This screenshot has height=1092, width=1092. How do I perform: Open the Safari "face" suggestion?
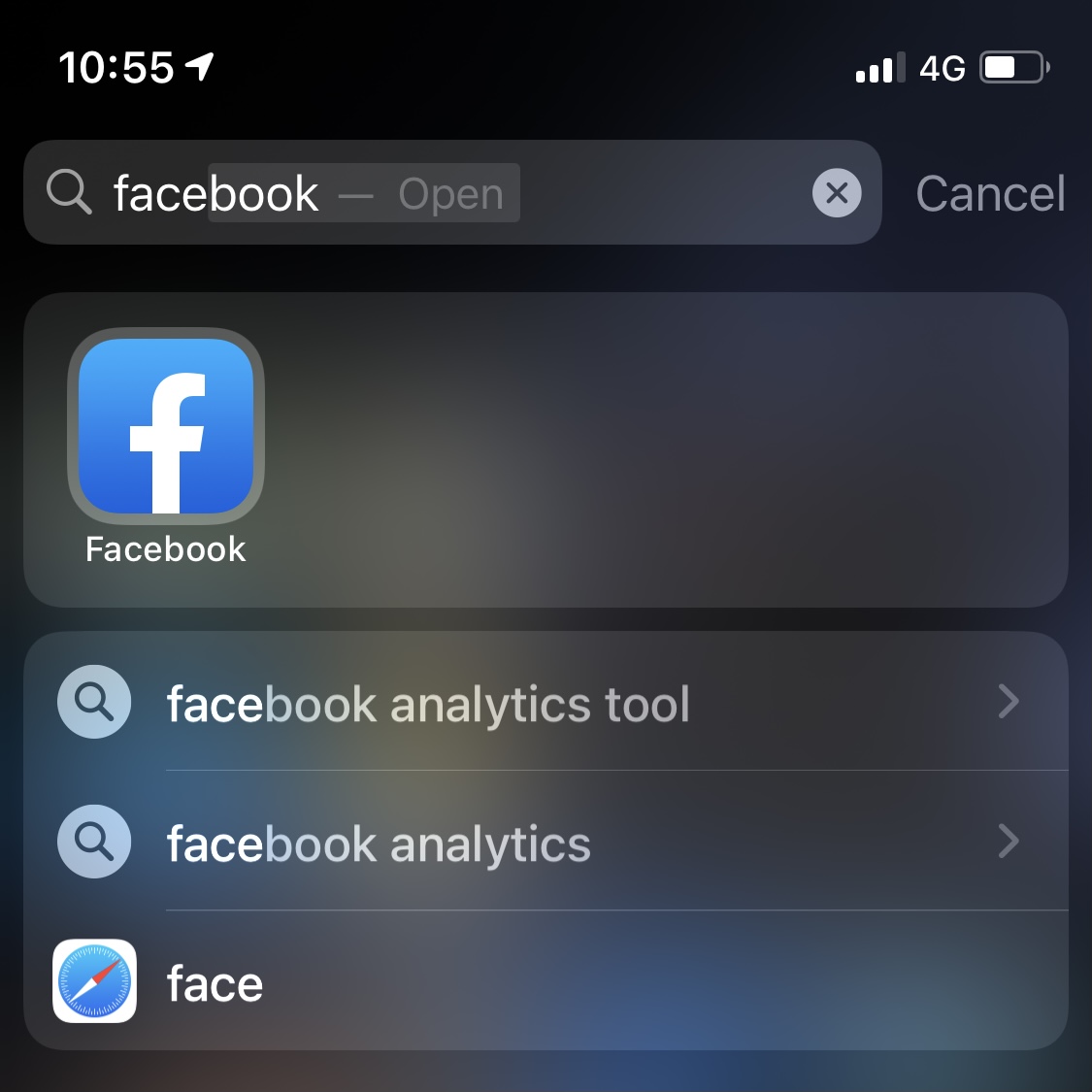[x=544, y=981]
